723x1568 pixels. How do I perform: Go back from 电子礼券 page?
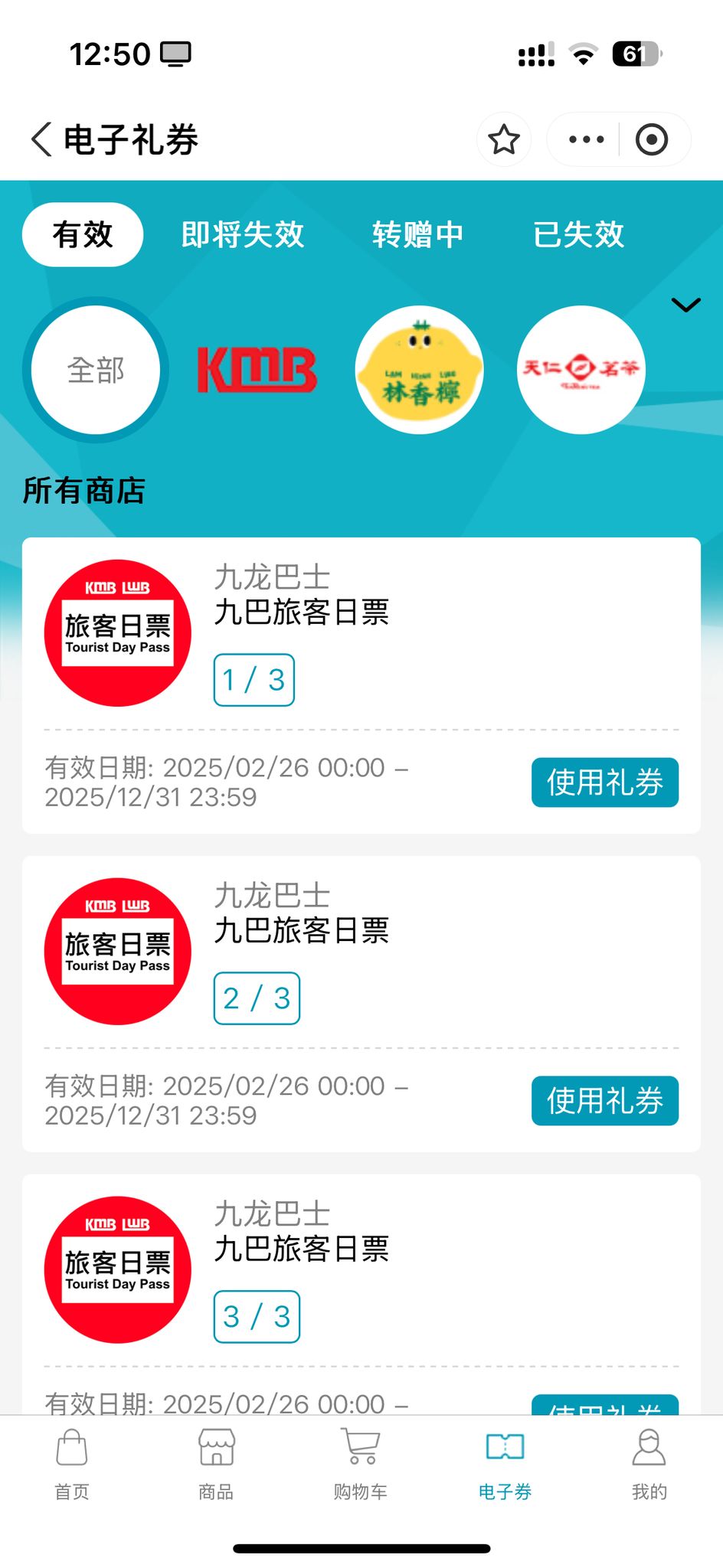(x=42, y=139)
